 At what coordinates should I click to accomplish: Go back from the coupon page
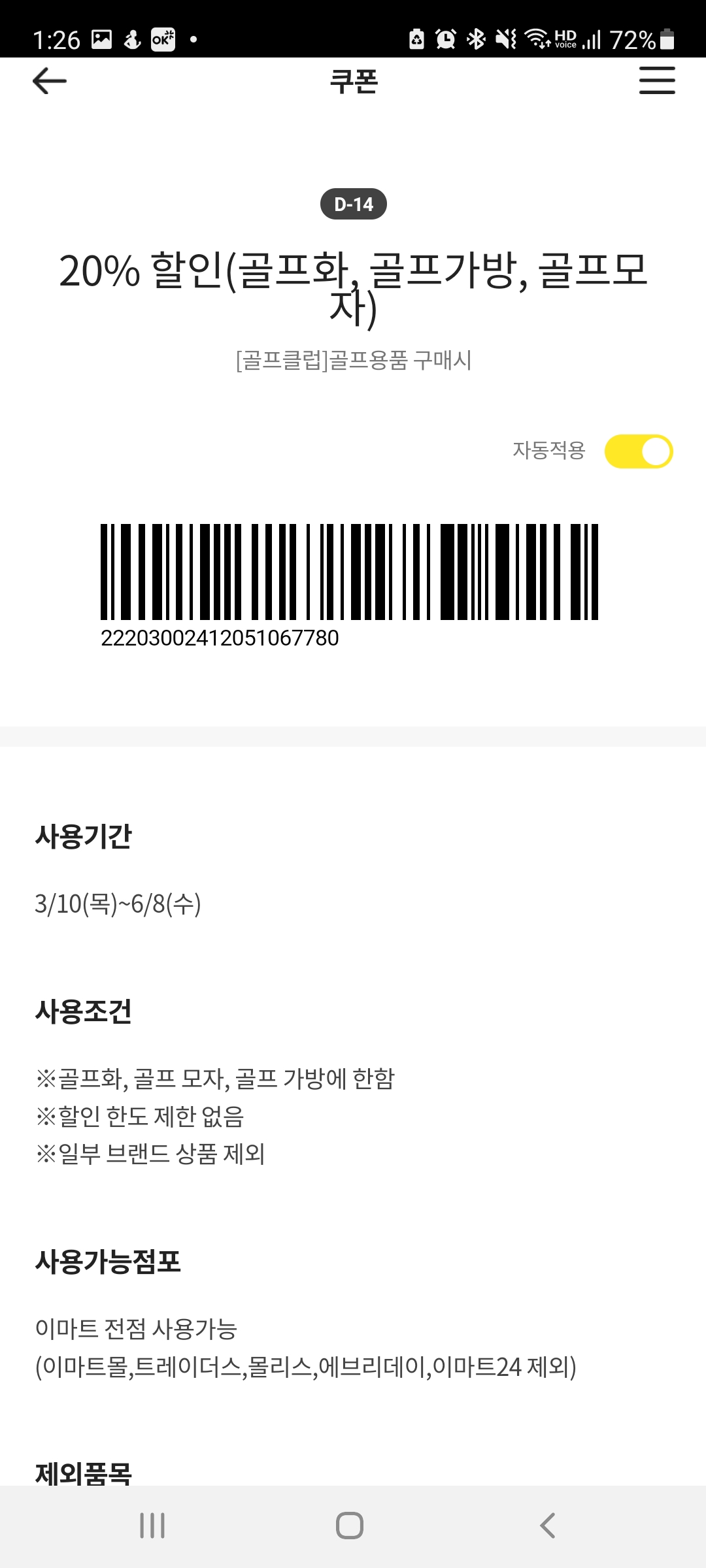50,81
